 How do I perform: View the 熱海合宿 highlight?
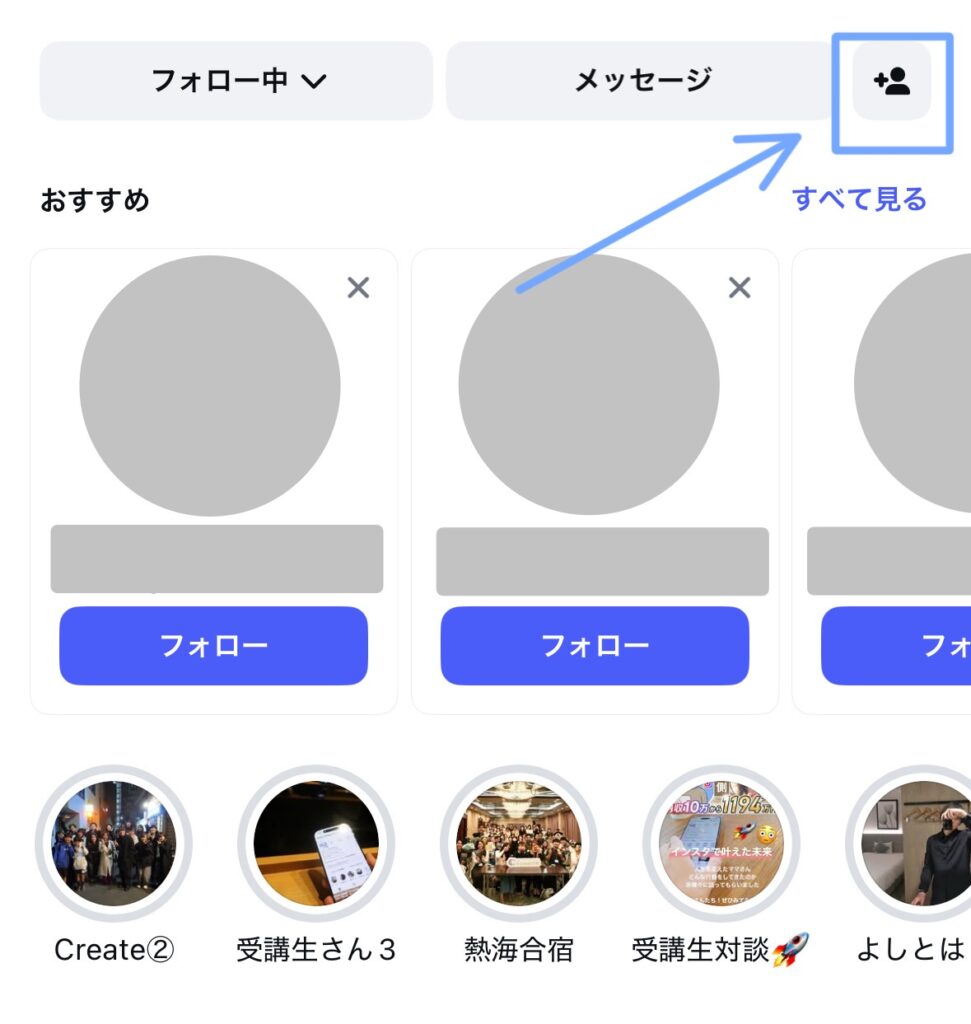tap(518, 844)
